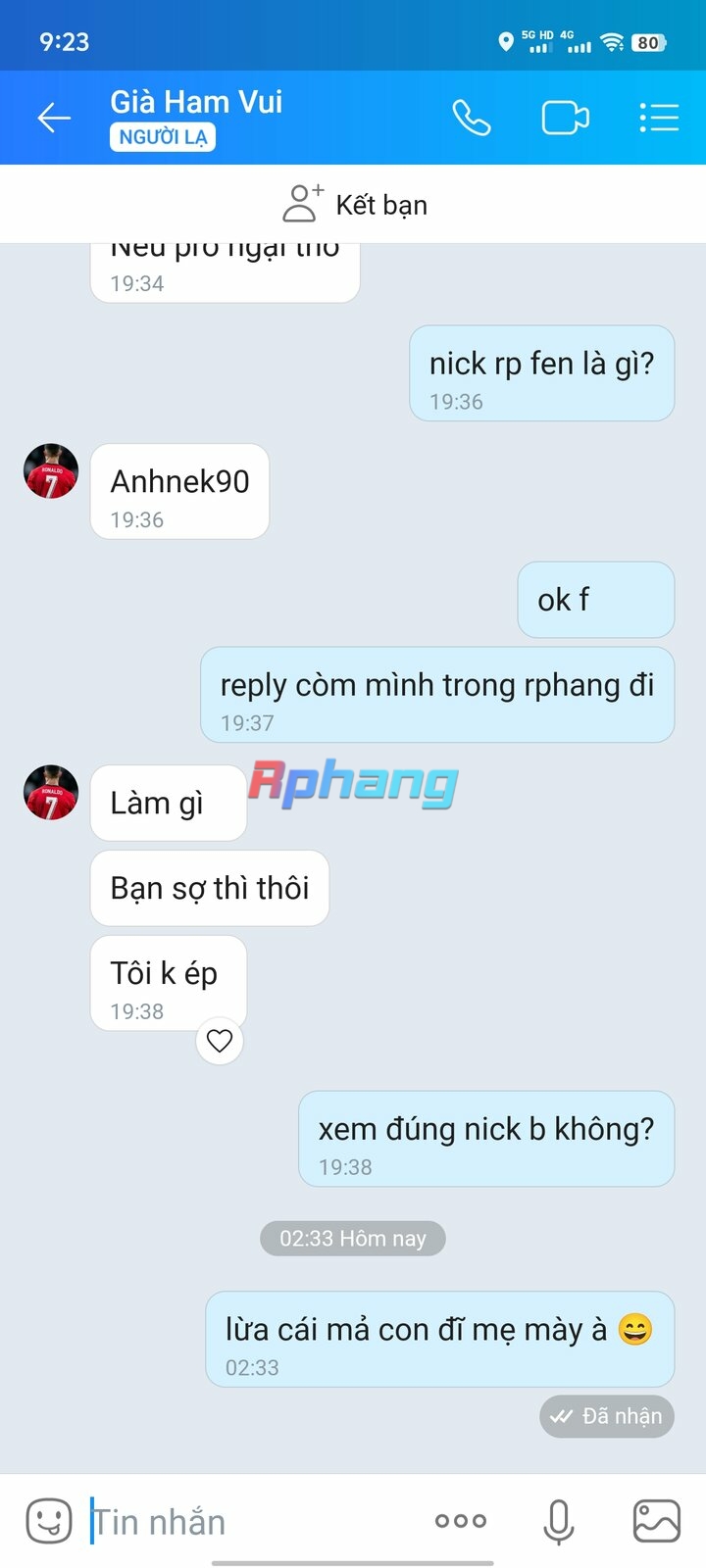
Task: Open the image gallery to send photo
Action: (657, 1521)
